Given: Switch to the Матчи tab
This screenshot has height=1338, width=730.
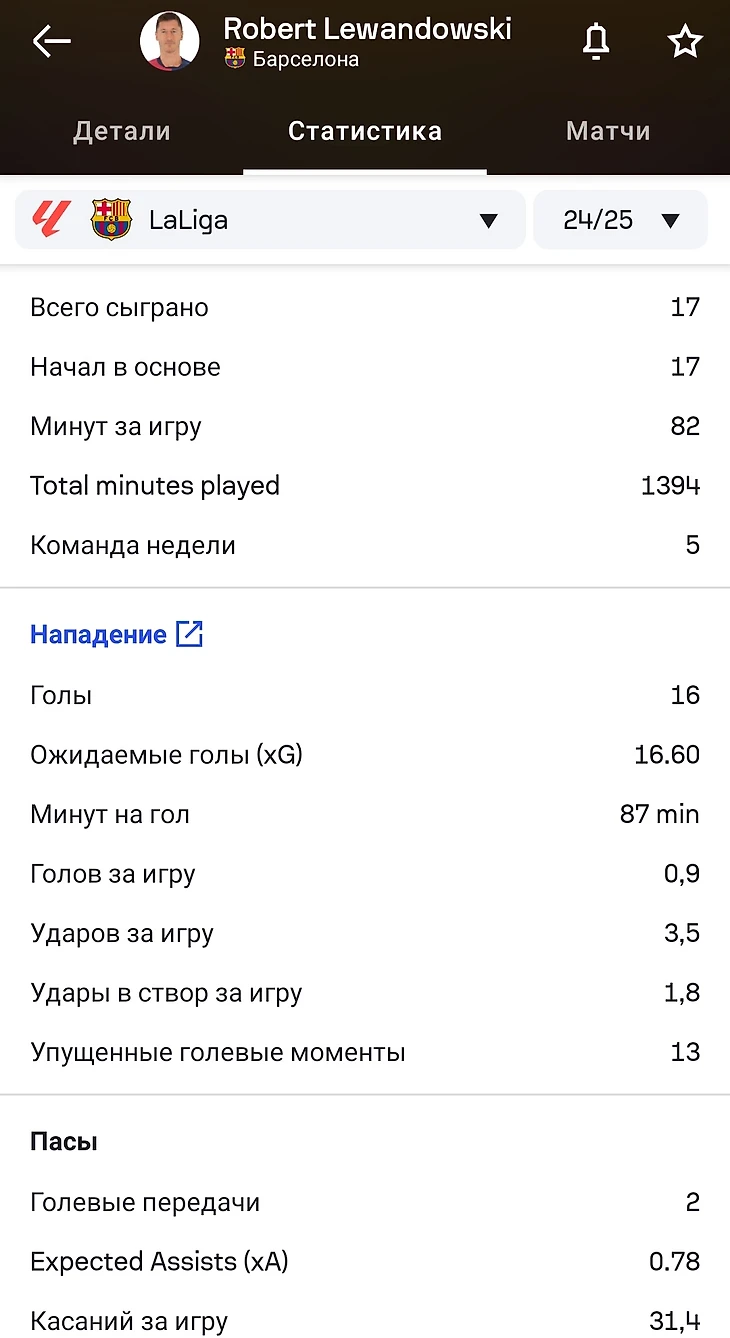Looking at the screenshot, I should [x=608, y=131].
